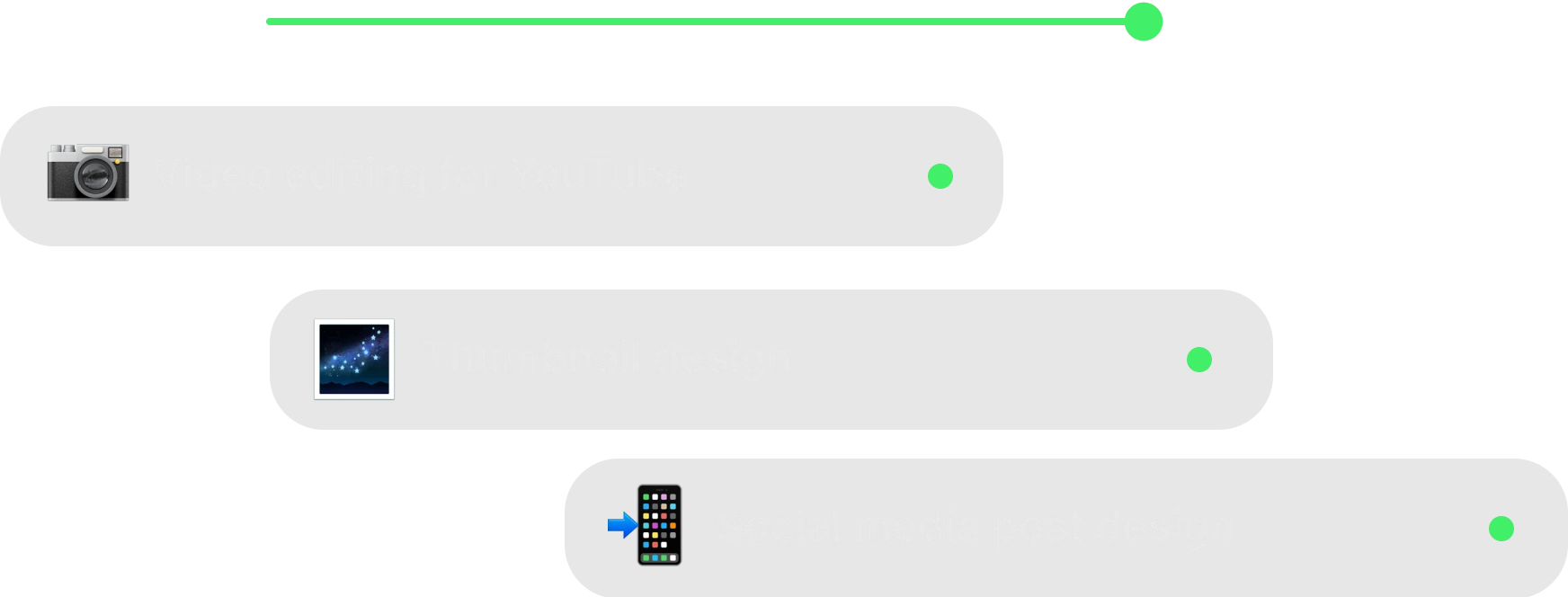Open the Thumbnail design row
Viewport: 1568px width, 597px height.
coord(771,360)
